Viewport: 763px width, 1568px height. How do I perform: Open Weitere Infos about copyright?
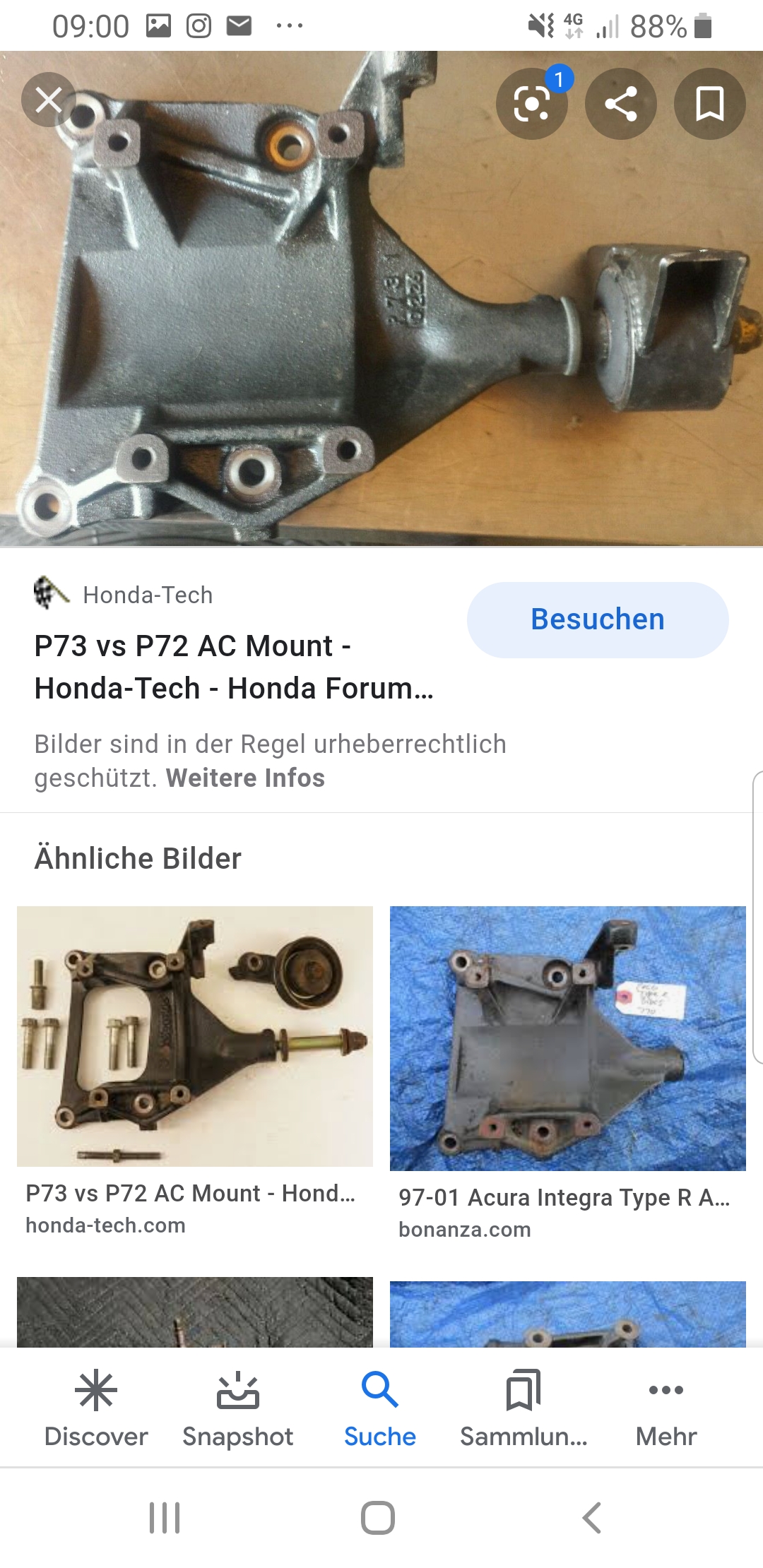tap(245, 778)
